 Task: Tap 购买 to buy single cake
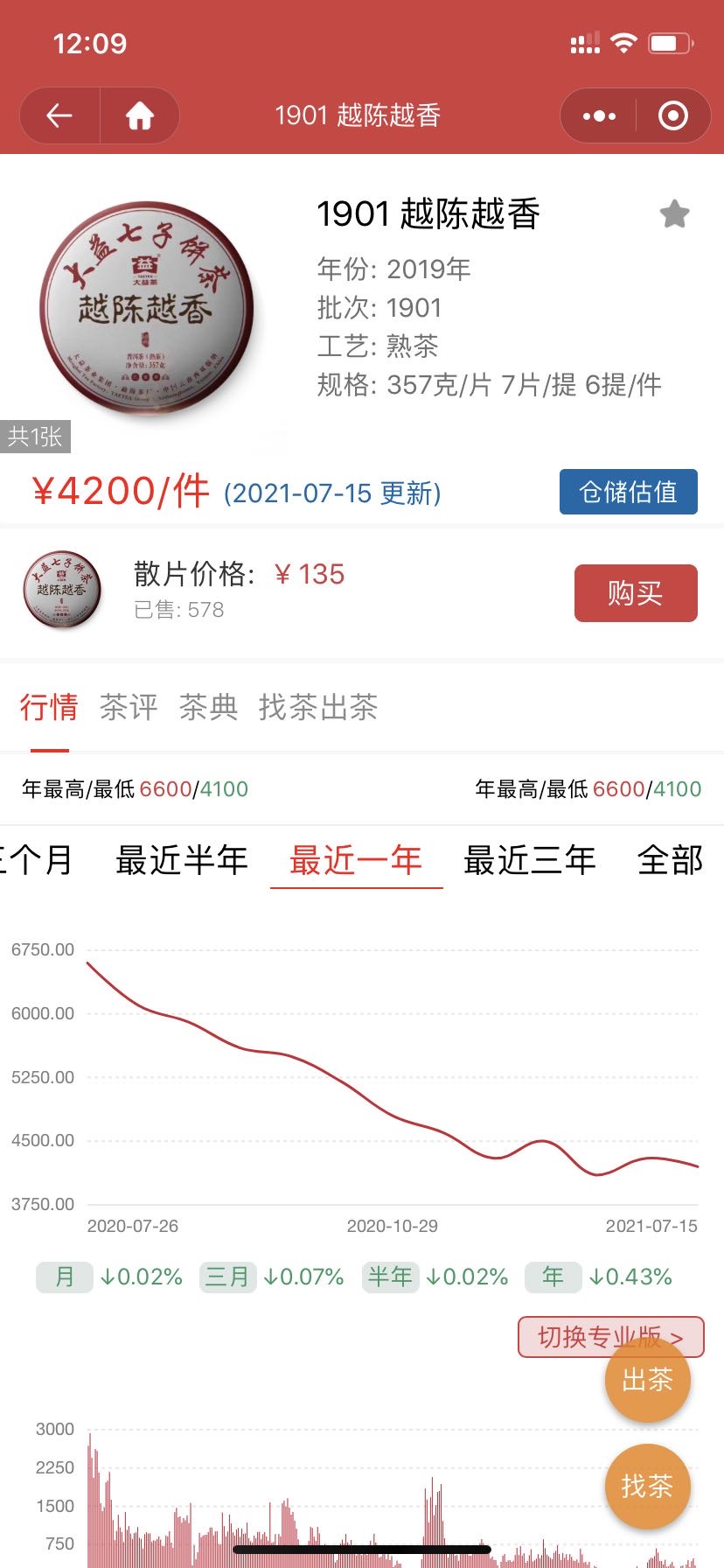click(x=636, y=593)
